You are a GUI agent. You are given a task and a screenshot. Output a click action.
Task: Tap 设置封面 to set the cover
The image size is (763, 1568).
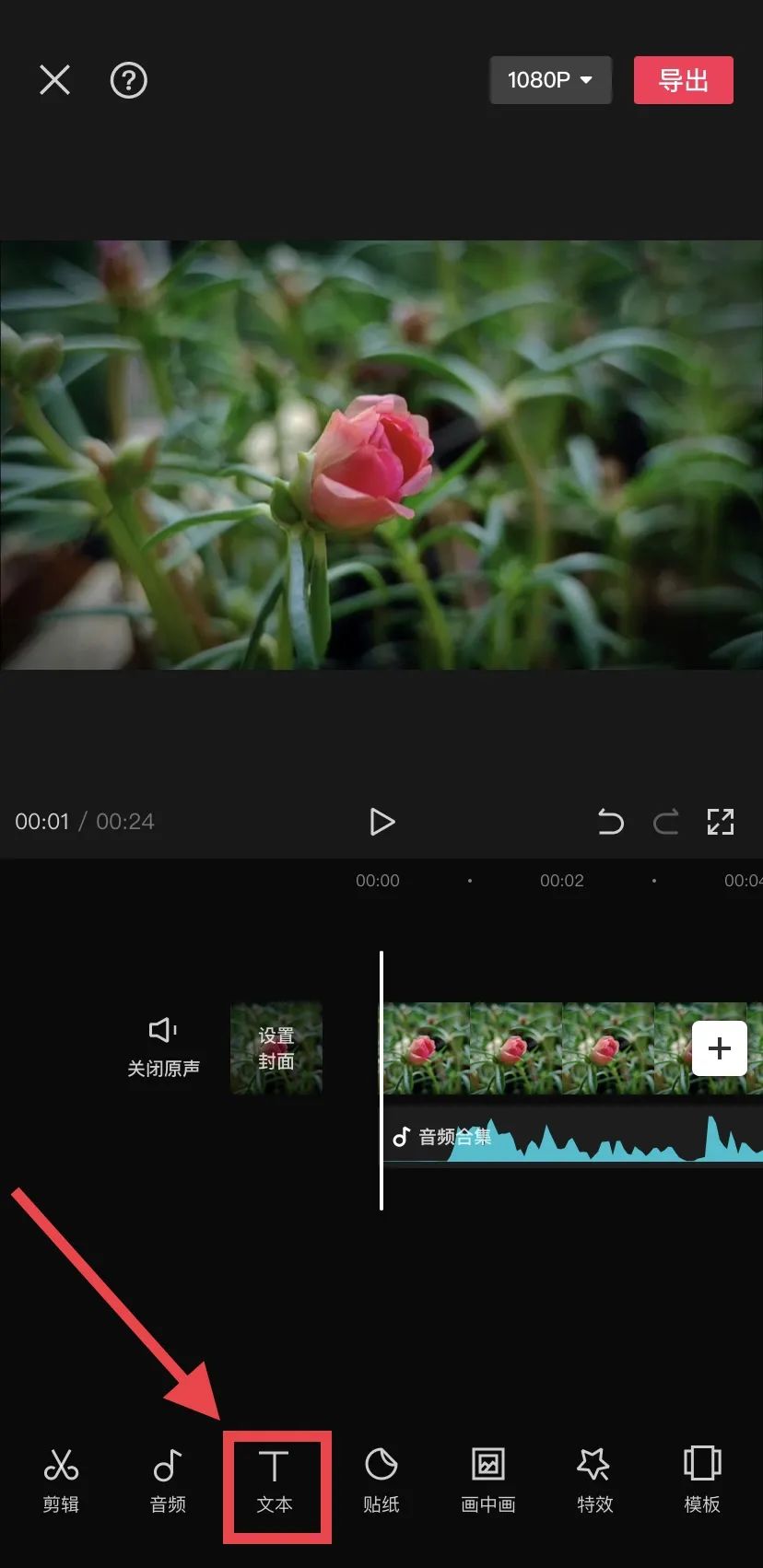pos(276,1047)
